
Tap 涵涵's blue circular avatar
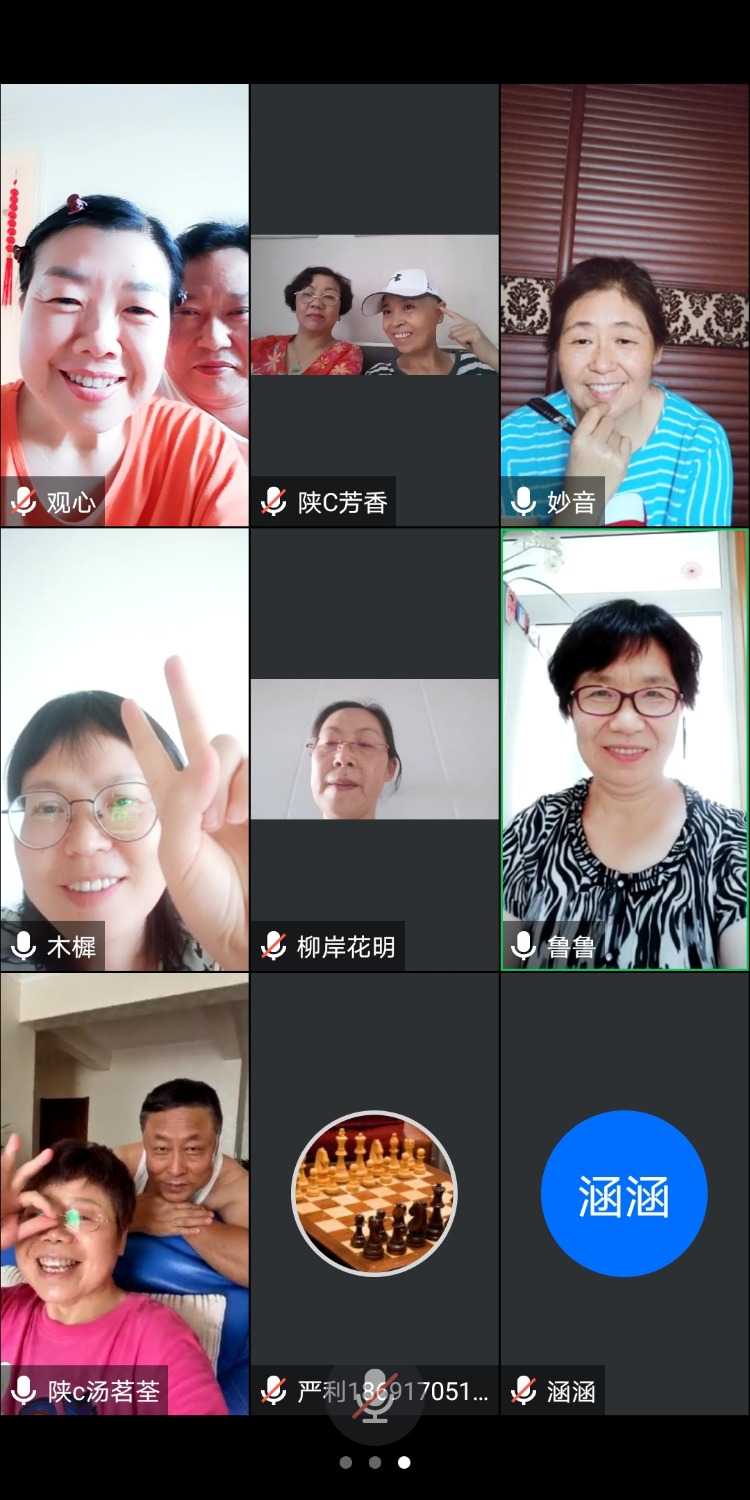click(622, 1191)
